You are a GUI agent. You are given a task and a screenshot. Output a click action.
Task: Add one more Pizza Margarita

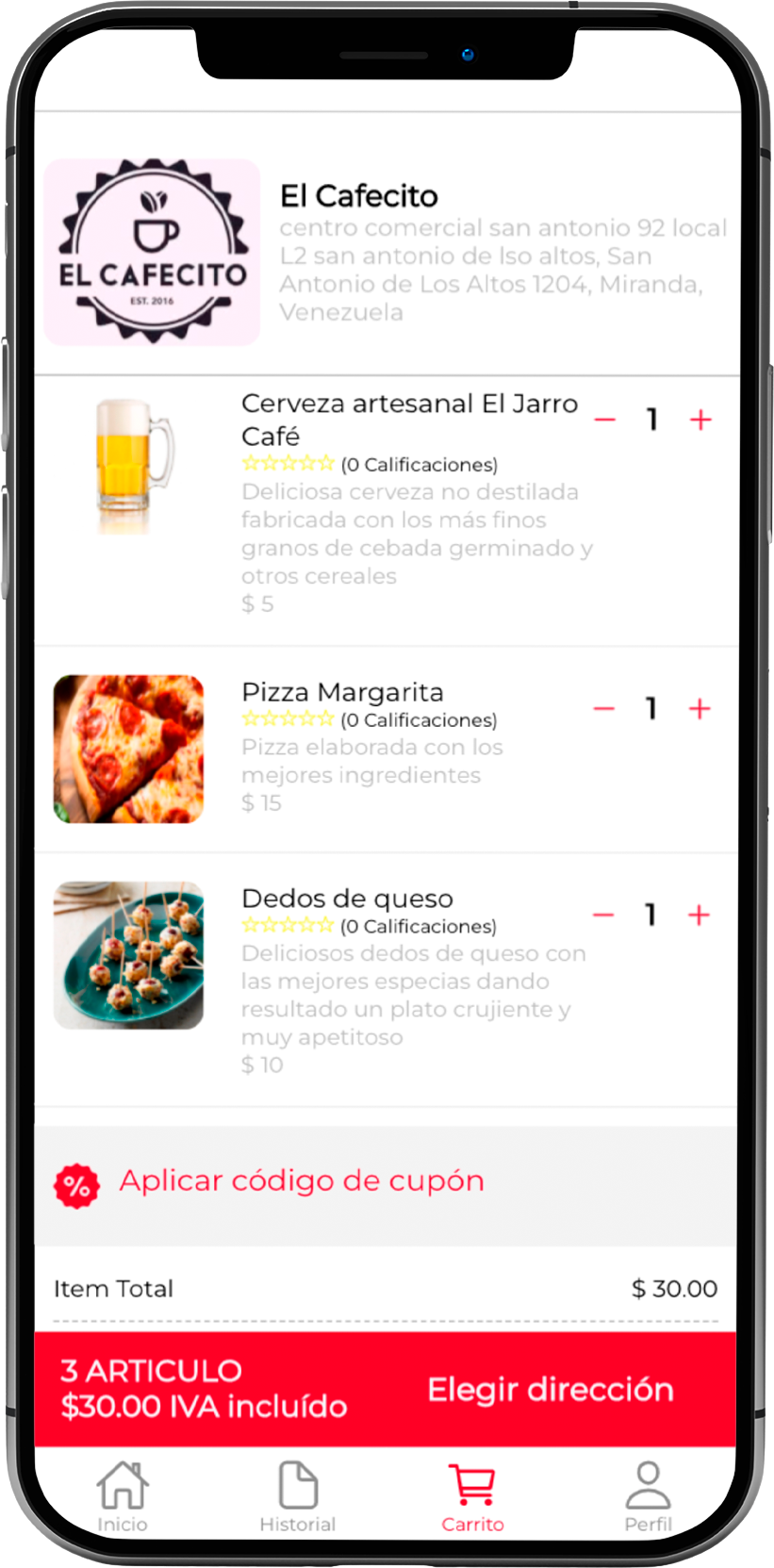[x=700, y=709]
